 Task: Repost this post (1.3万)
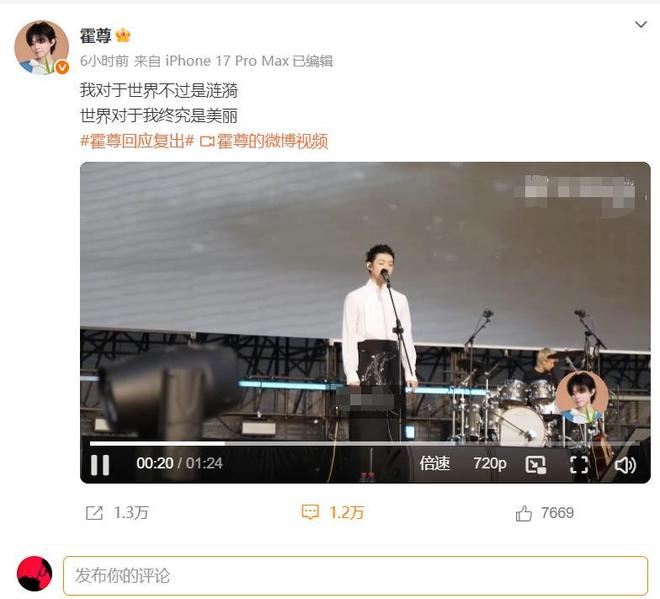point(117,513)
